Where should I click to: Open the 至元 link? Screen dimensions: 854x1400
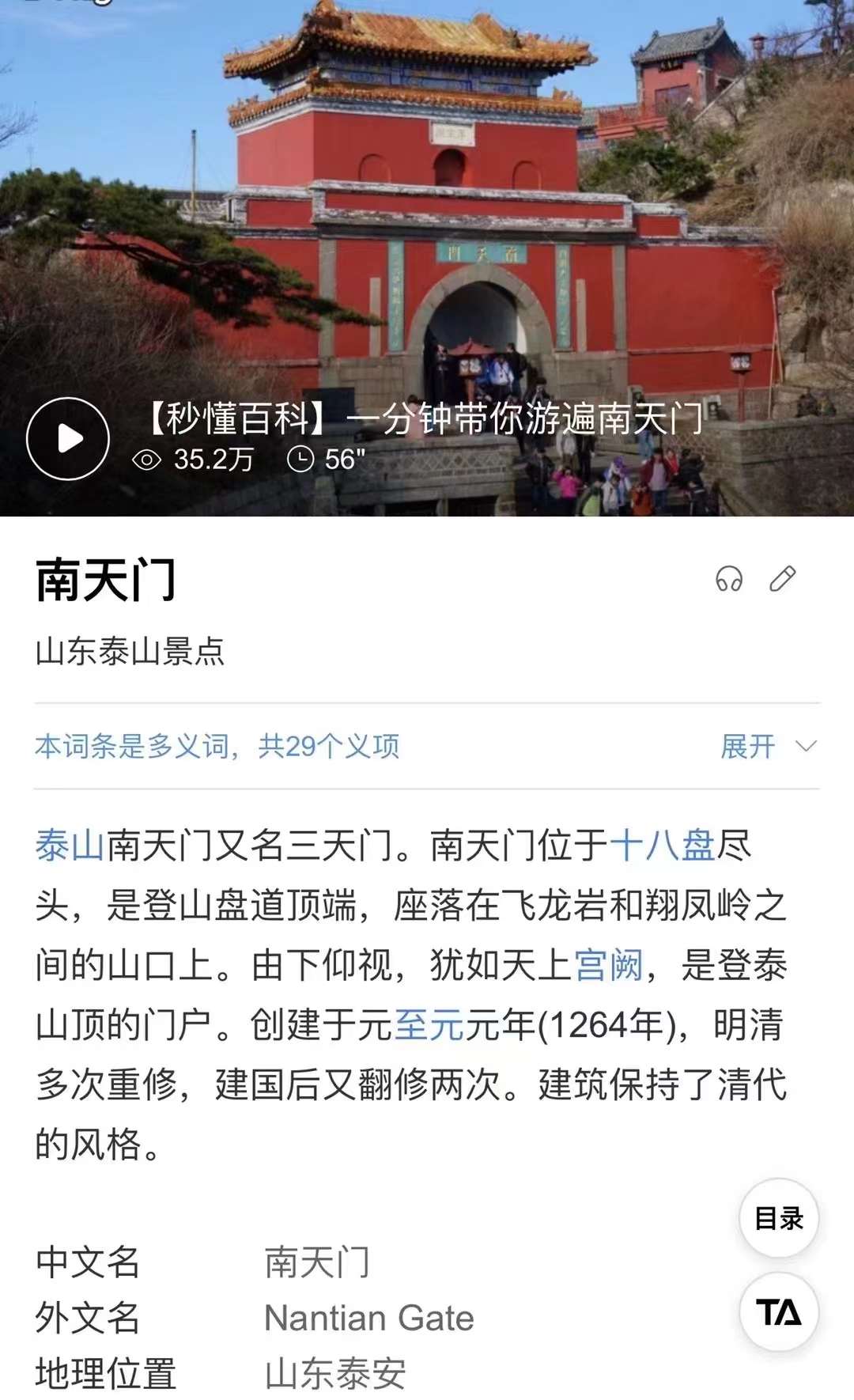pyautogui.click(x=429, y=1025)
